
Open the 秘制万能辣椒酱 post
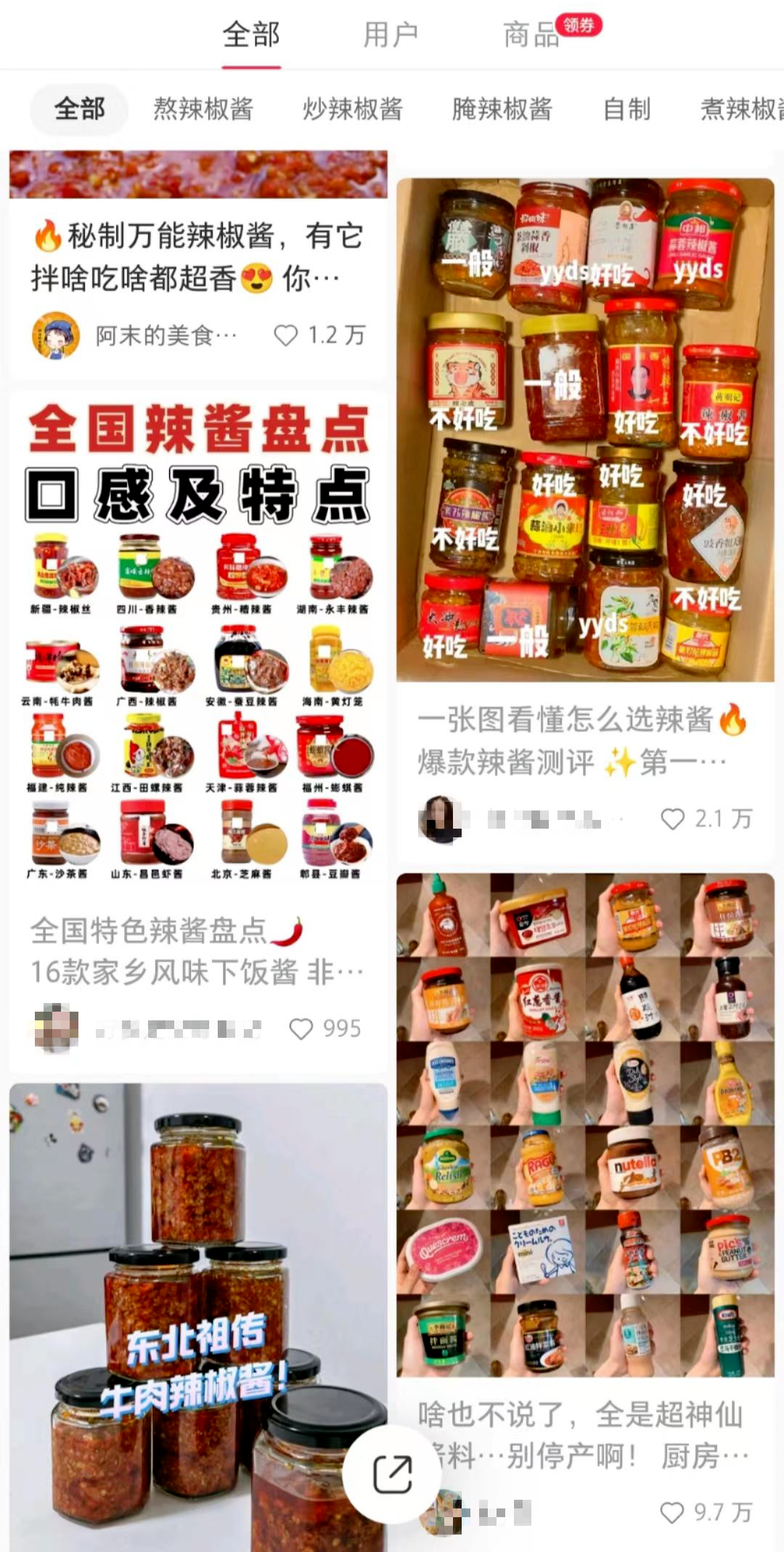[197, 257]
